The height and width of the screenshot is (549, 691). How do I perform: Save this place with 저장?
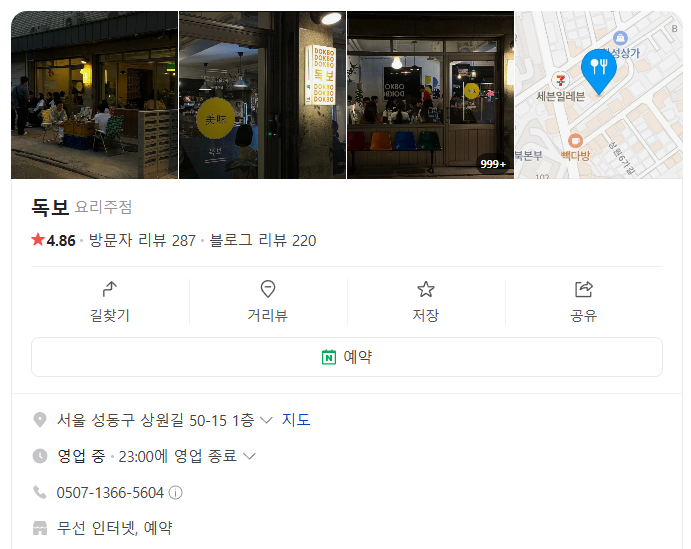[x=425, y=301]
